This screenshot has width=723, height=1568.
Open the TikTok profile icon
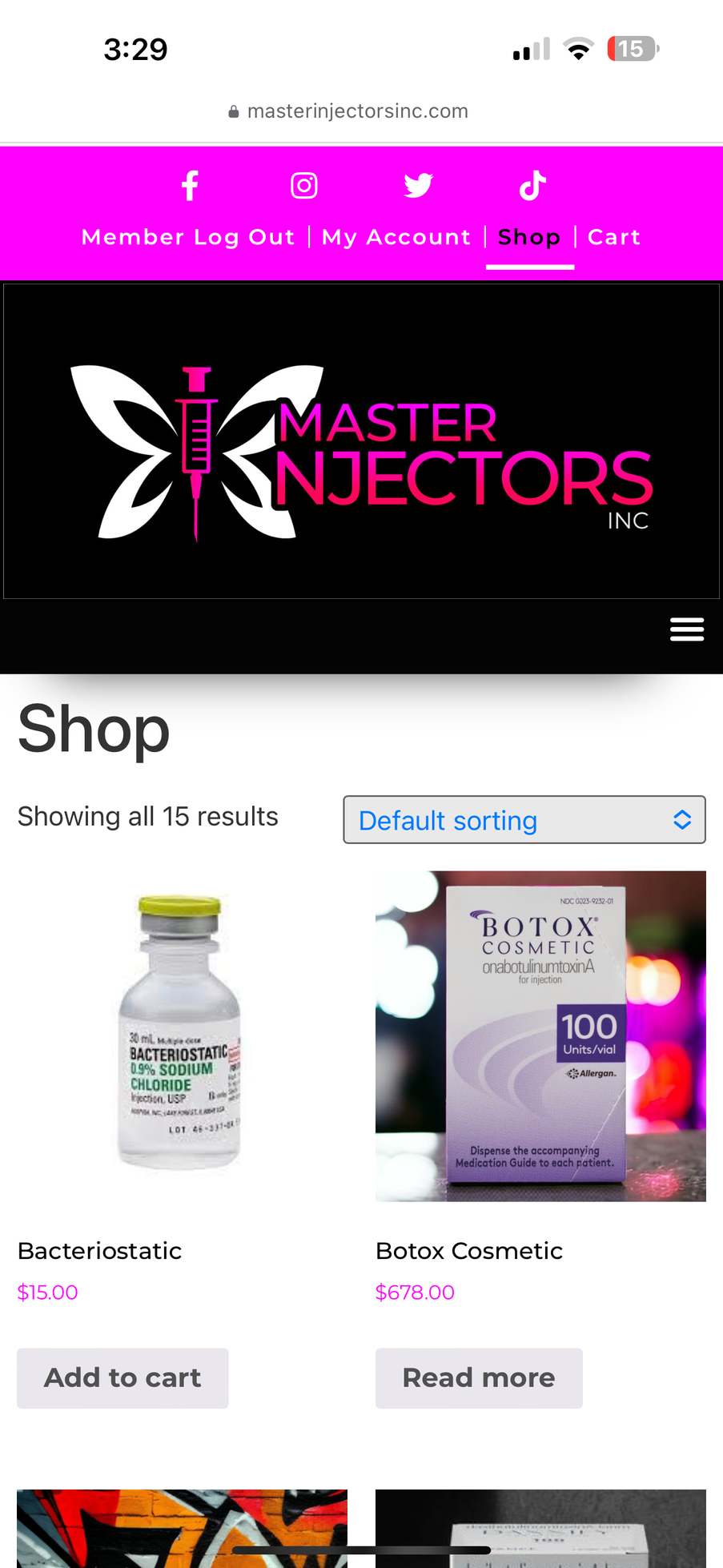coord(532,186)
